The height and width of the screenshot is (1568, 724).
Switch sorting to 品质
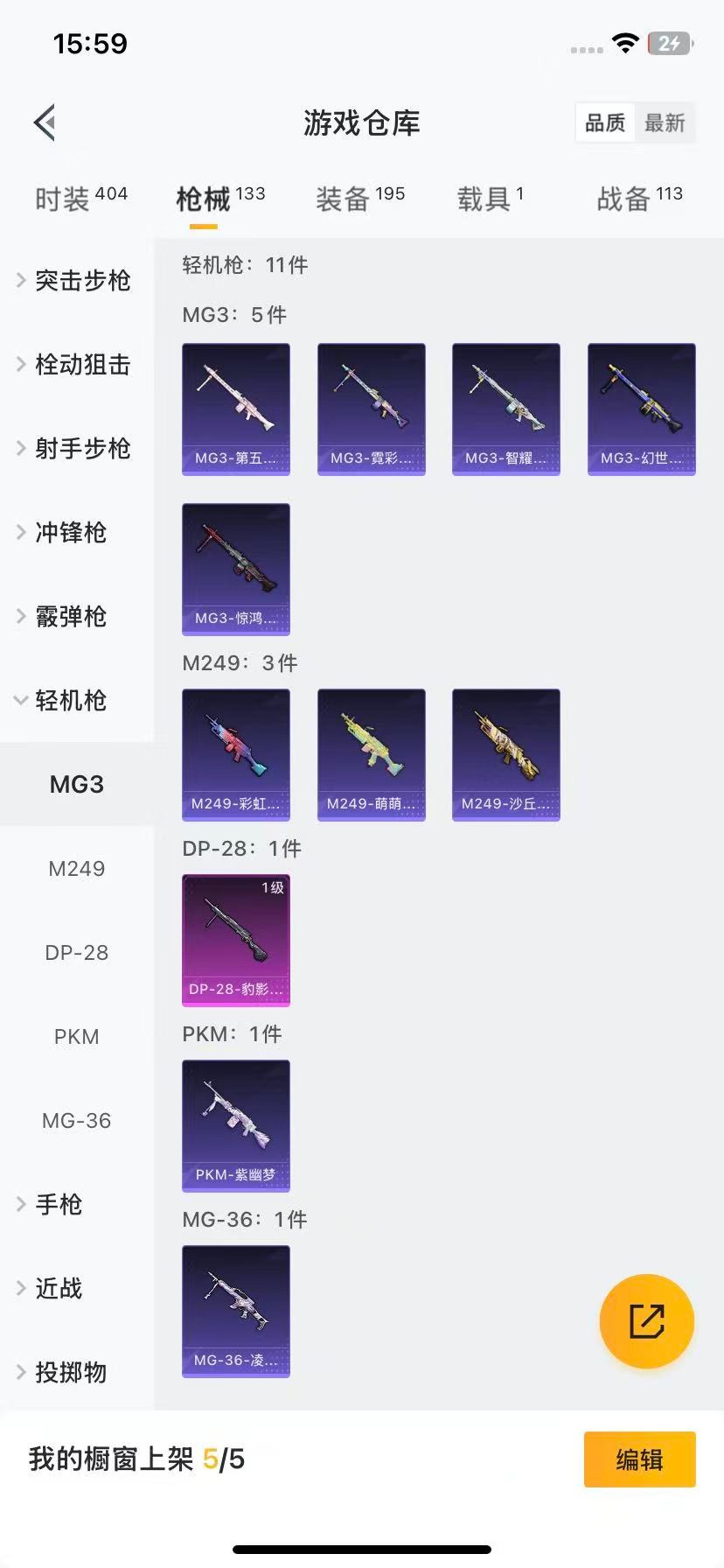tap(604, 122)
